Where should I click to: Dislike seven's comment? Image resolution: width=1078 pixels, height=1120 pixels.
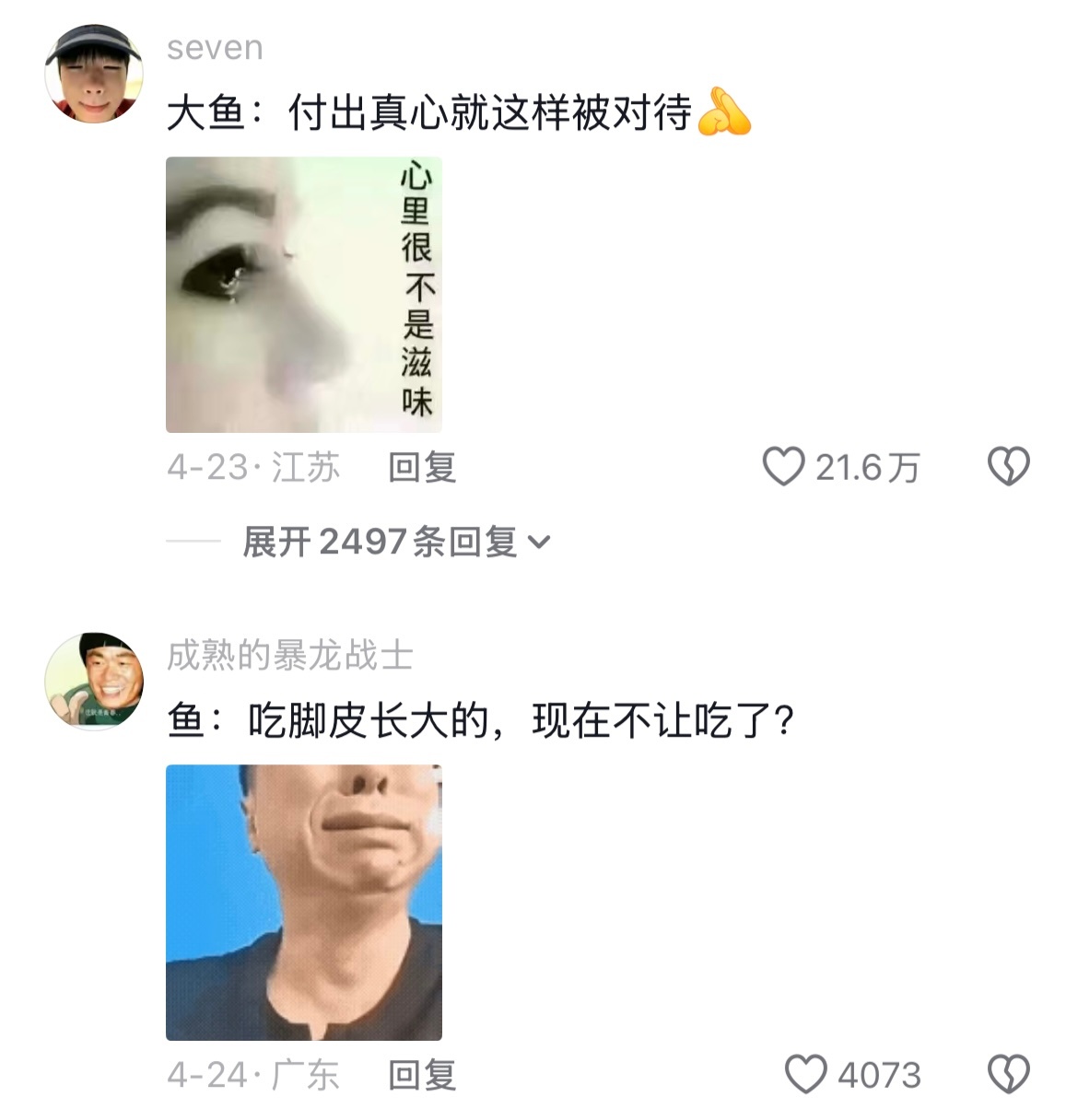pyautogui.click(x=1009, y=467)
